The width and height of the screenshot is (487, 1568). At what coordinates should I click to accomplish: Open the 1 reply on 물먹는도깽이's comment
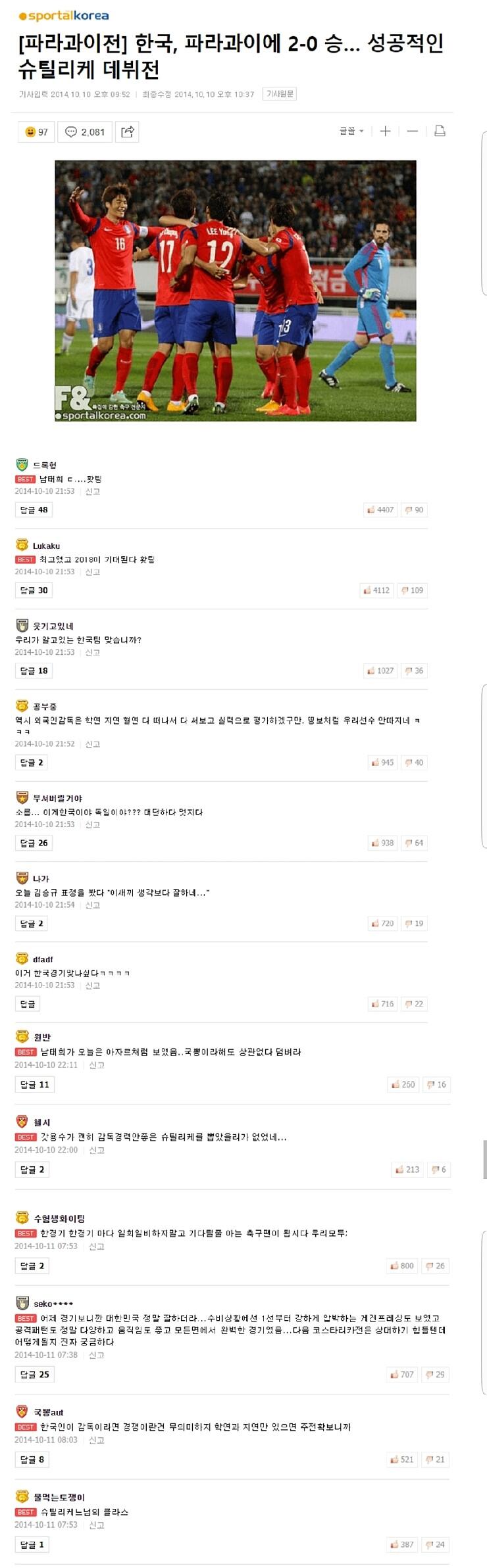point(32,1545)
